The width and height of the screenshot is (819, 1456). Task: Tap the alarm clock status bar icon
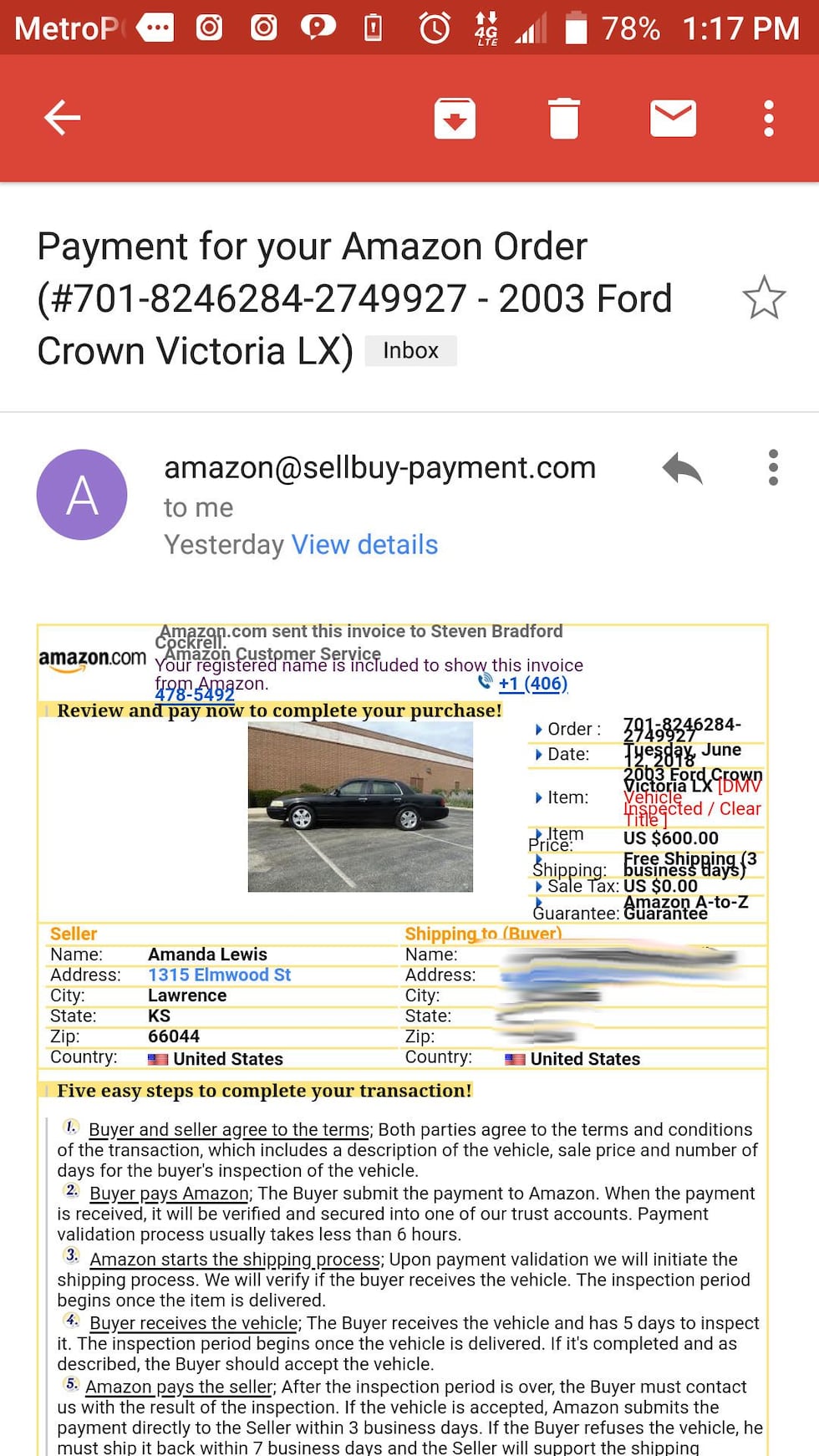point(435,27)
